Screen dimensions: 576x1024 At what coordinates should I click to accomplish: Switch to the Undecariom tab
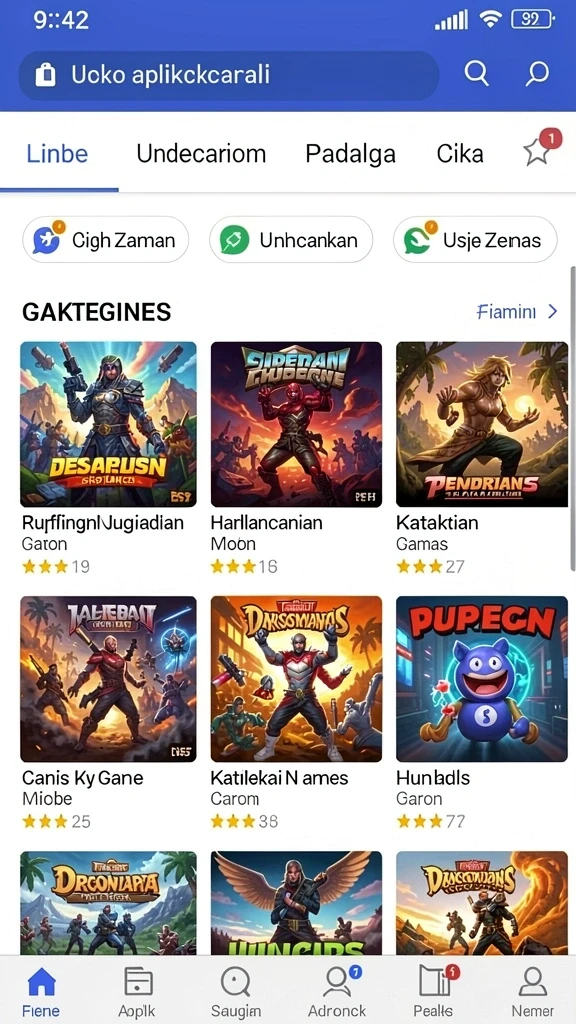(x=201, y=154)
